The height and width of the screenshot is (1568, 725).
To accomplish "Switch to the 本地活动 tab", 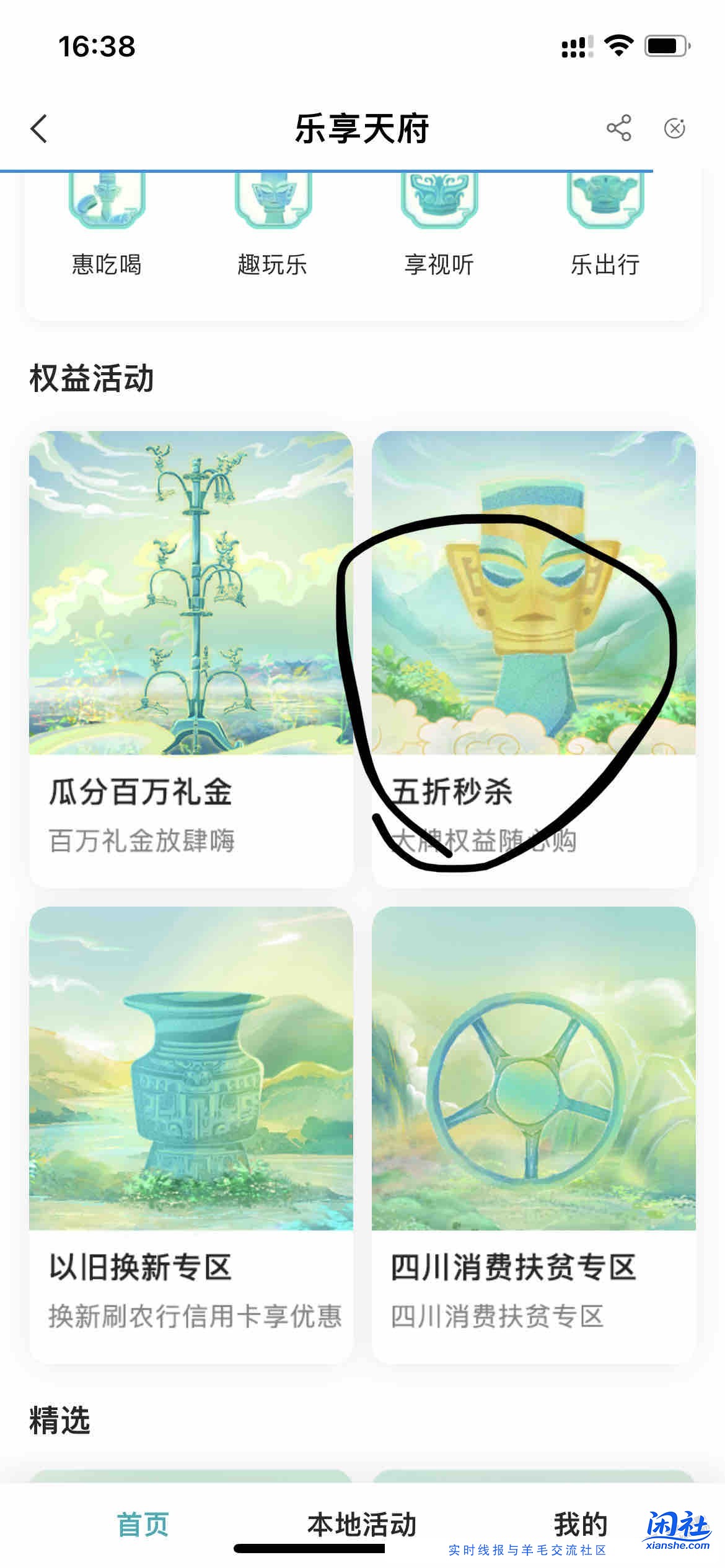I will click(x=362, y=1523).
